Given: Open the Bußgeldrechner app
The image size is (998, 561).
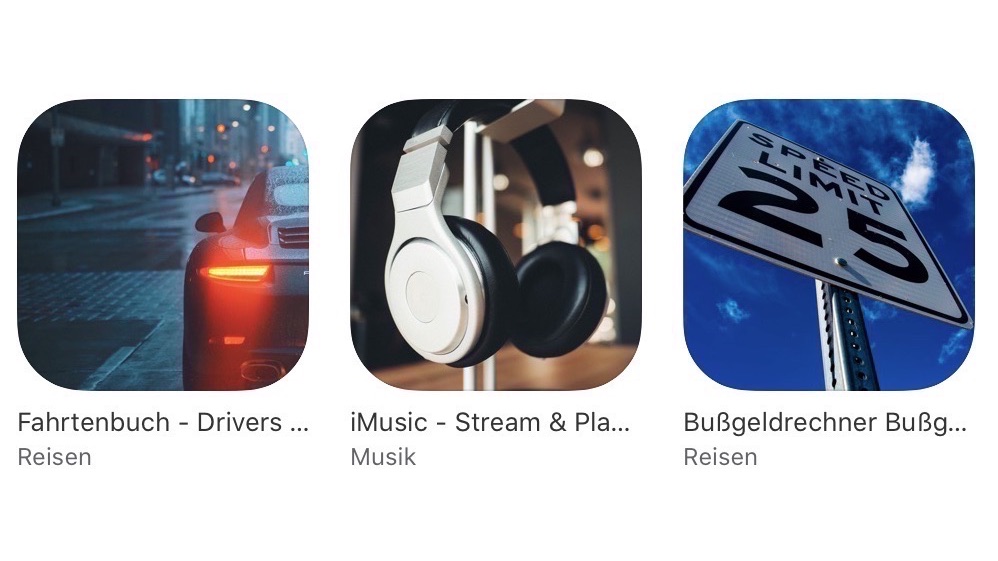Looking at the screenshot, I should click(x=828, y=245).
